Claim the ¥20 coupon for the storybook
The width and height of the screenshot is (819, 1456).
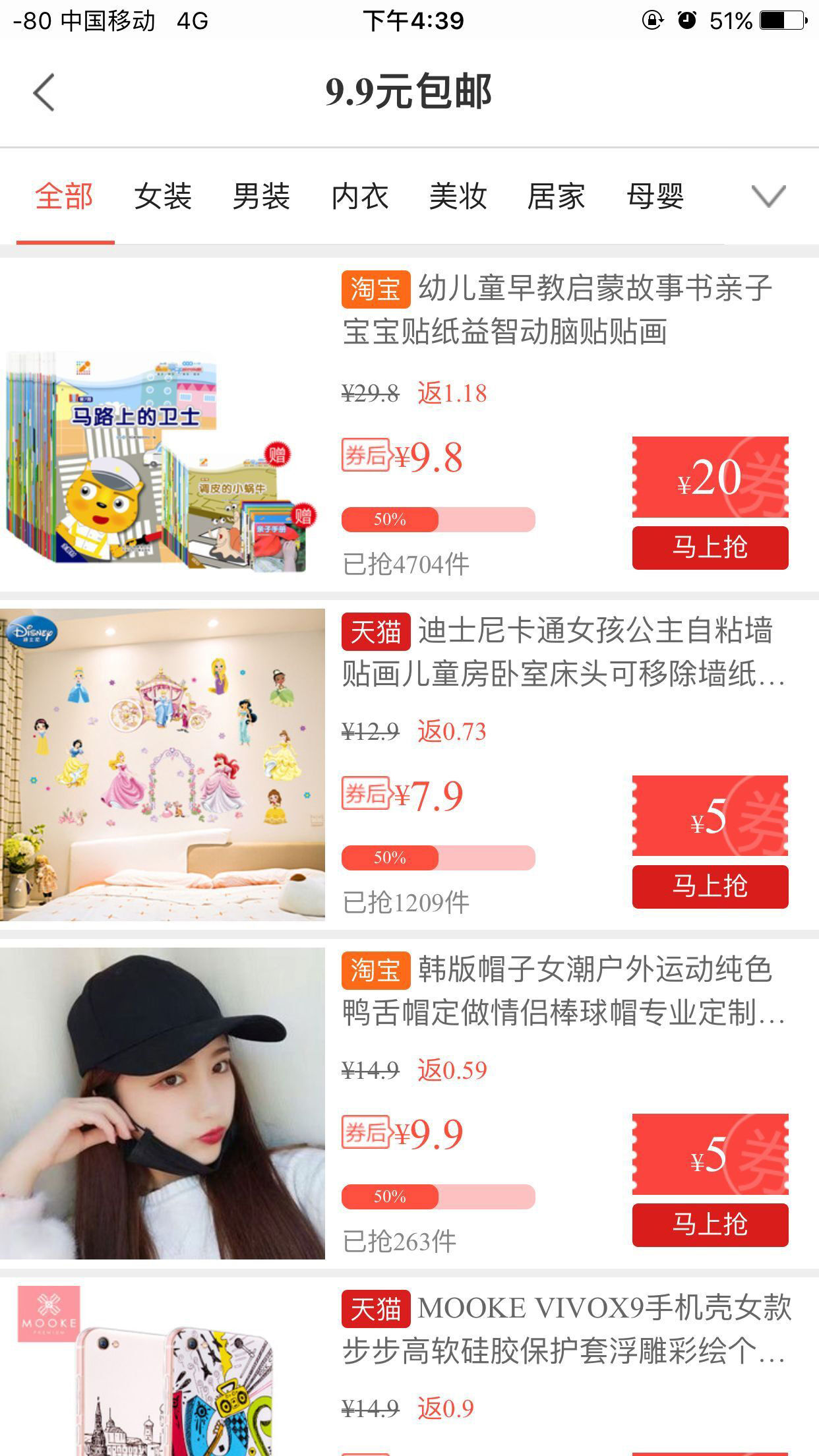click(x=710, y=477)
